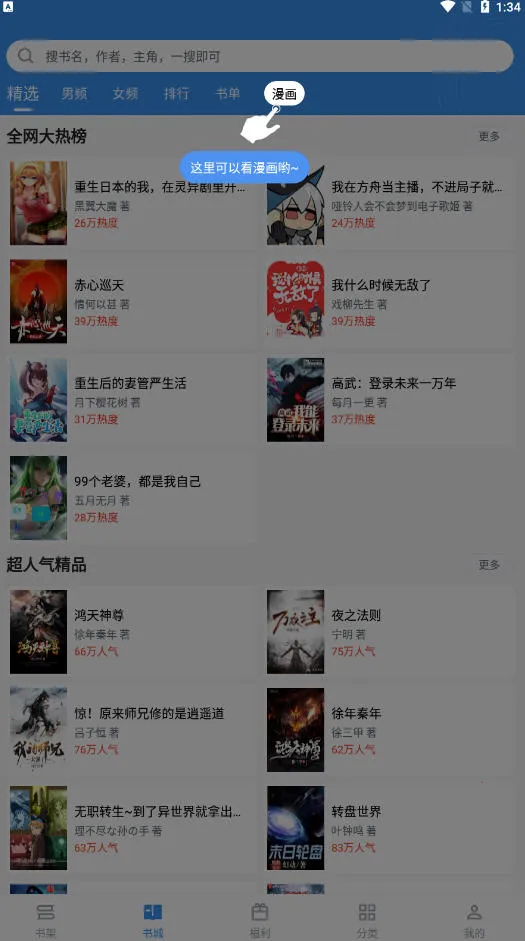This screenshot has height=941, width=525.
Task: Switch to the 女频 tab
Action: (x=125, y=94)
